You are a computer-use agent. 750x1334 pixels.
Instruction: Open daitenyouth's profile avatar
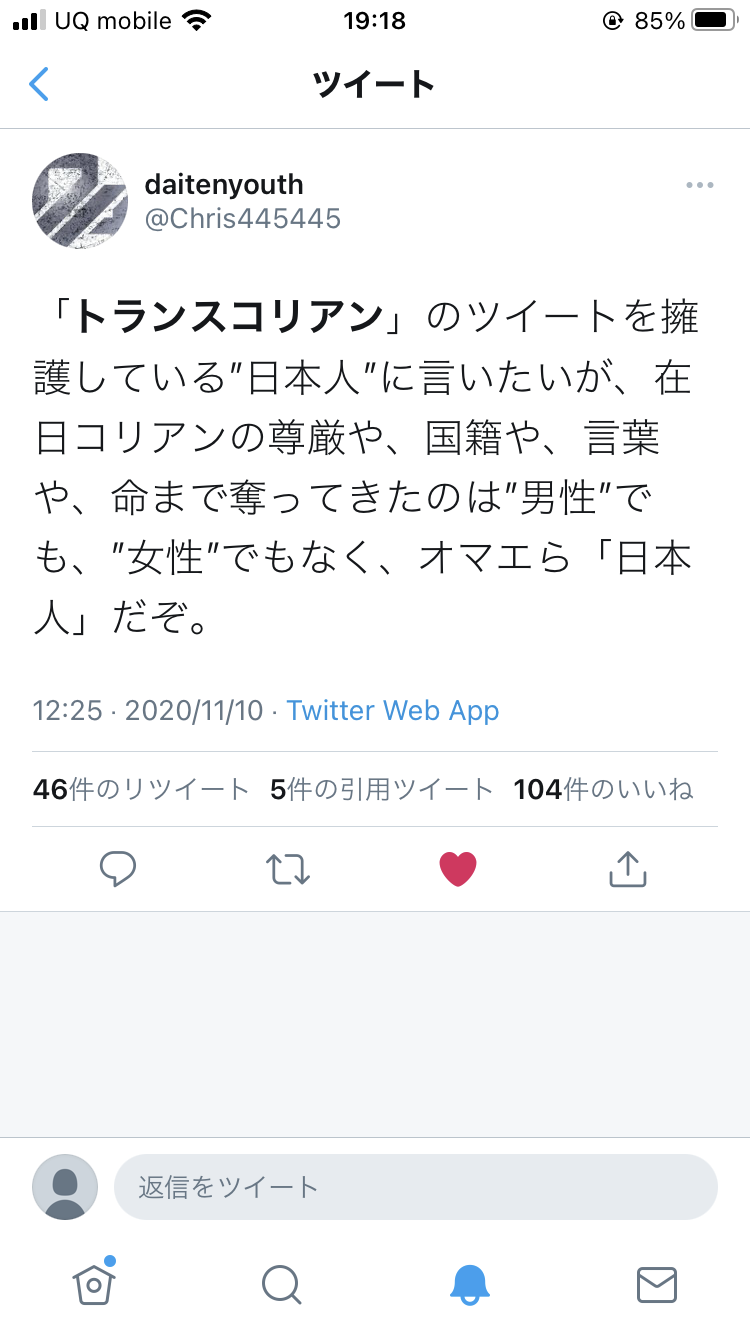[x=80, y=200]
